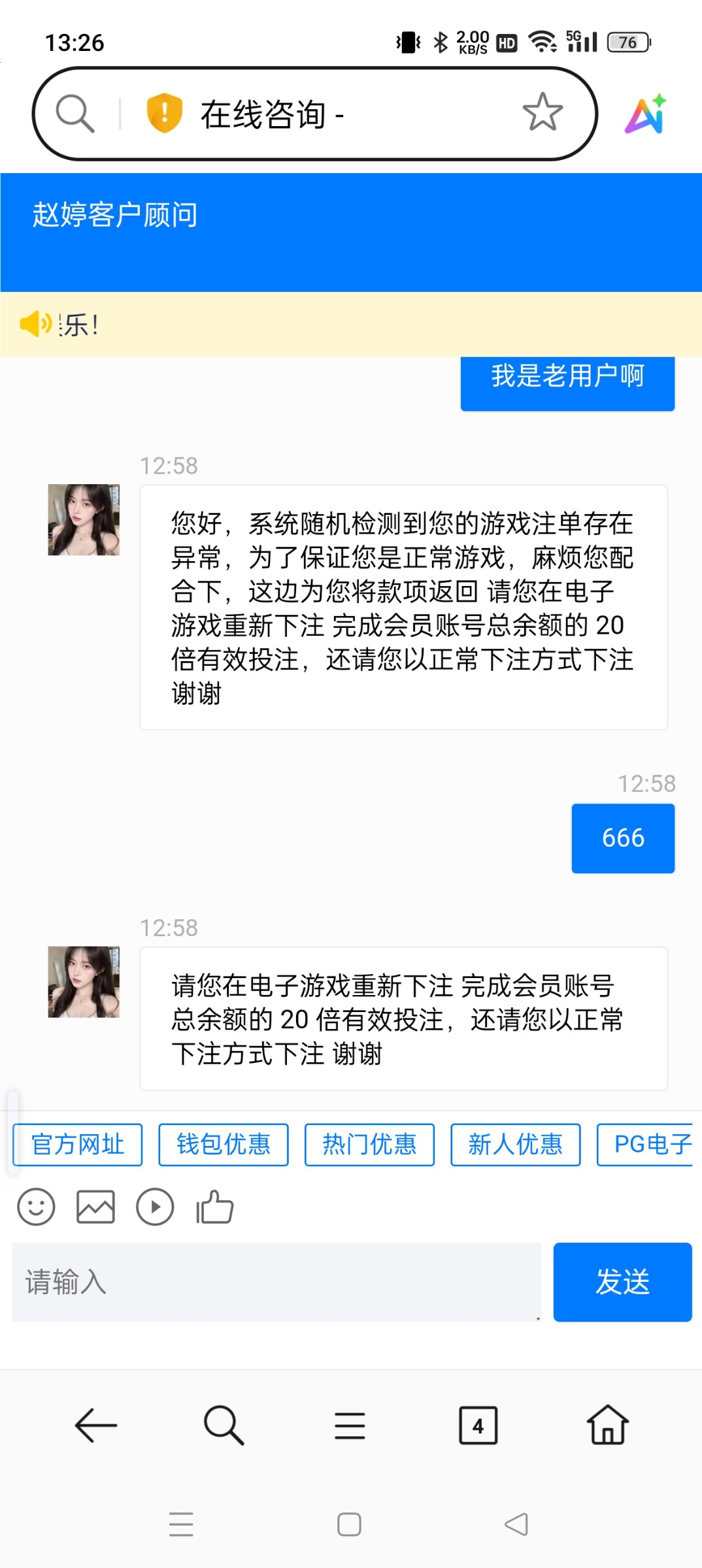Image resolution: width=702 pixels, height=1568 pixels.
Task: Open the browser menu
Action: [x=350, y=1425]
